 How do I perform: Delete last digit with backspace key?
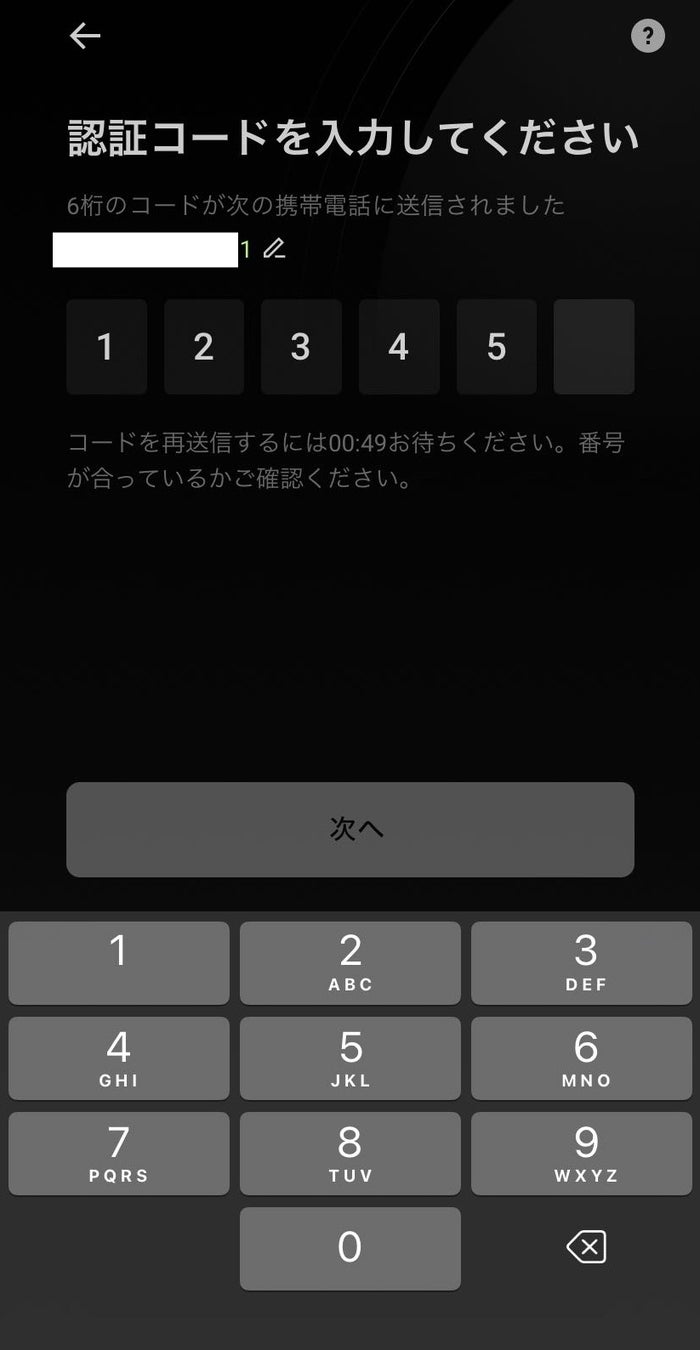coord(585,1247)
